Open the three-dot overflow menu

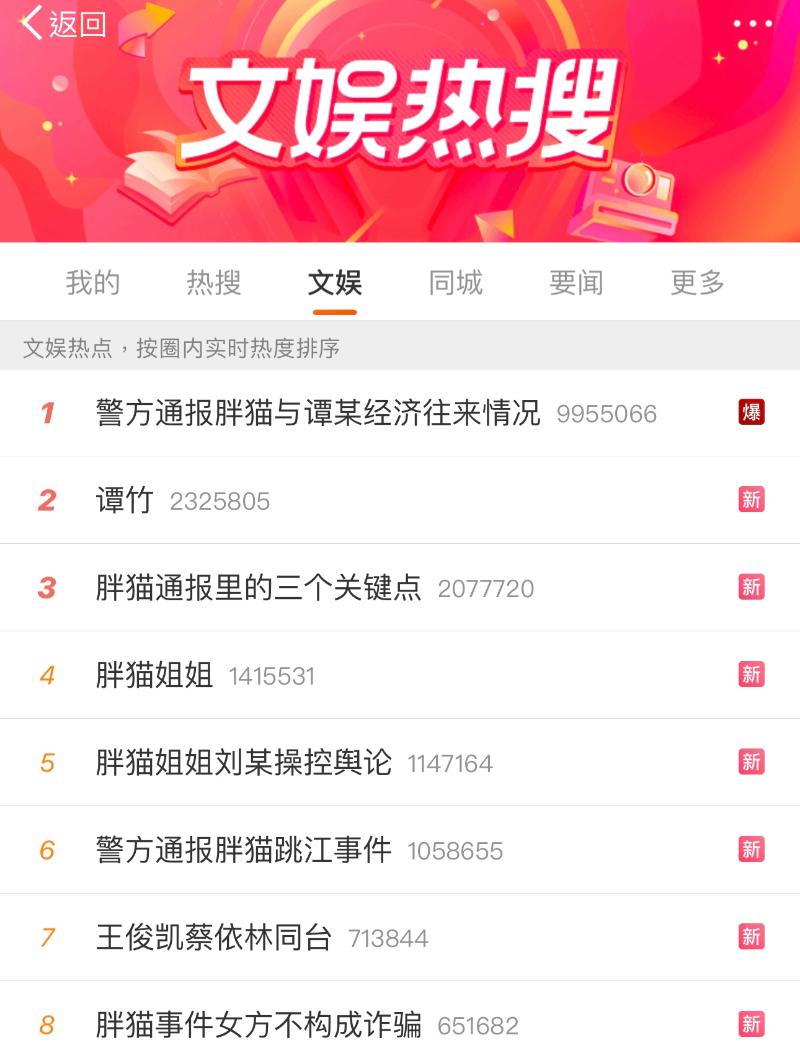752,24
